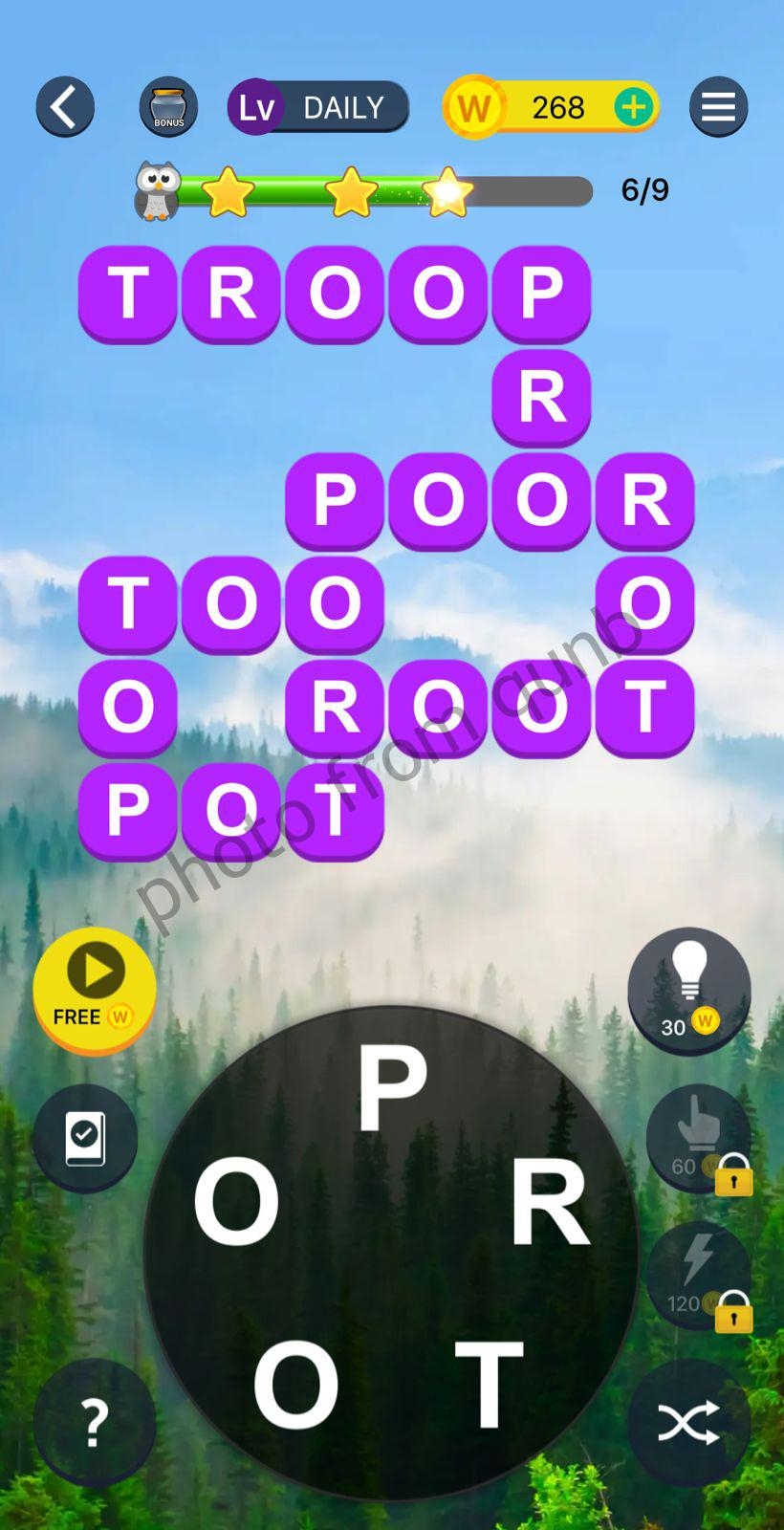Open the hamburger menu
784x1530 pixels.
[718, 107]
